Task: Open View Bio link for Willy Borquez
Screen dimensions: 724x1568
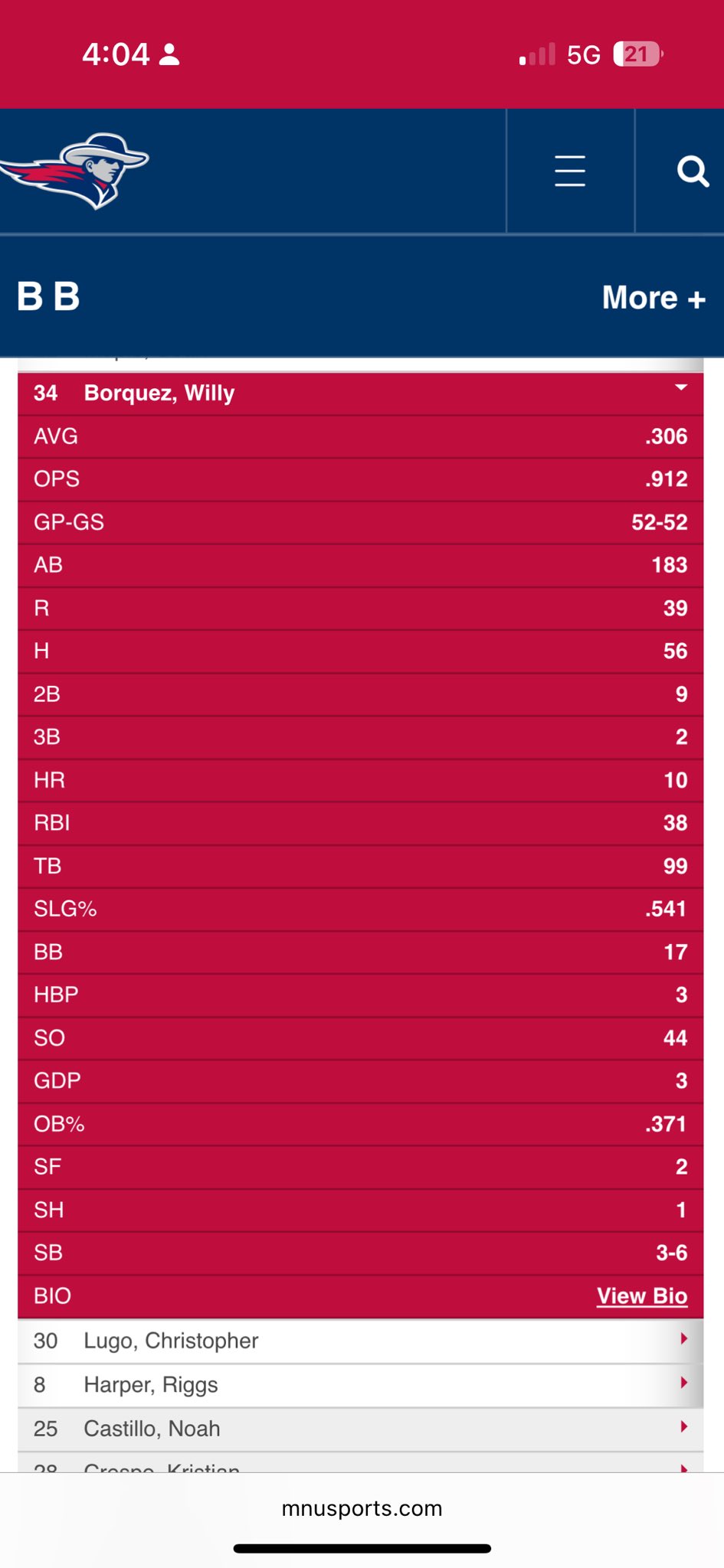Action: click(x=641, y=1296)
